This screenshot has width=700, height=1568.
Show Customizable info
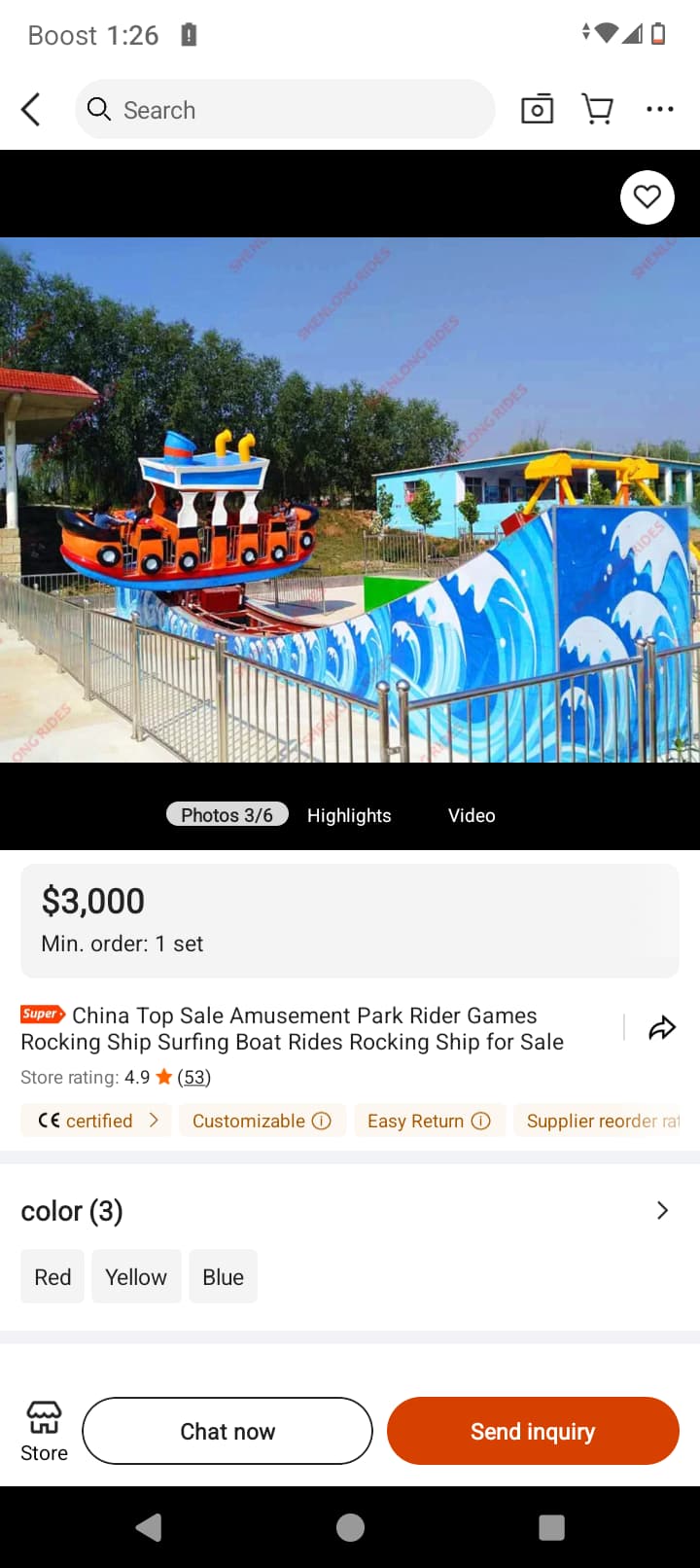[x=262, y=1121]
